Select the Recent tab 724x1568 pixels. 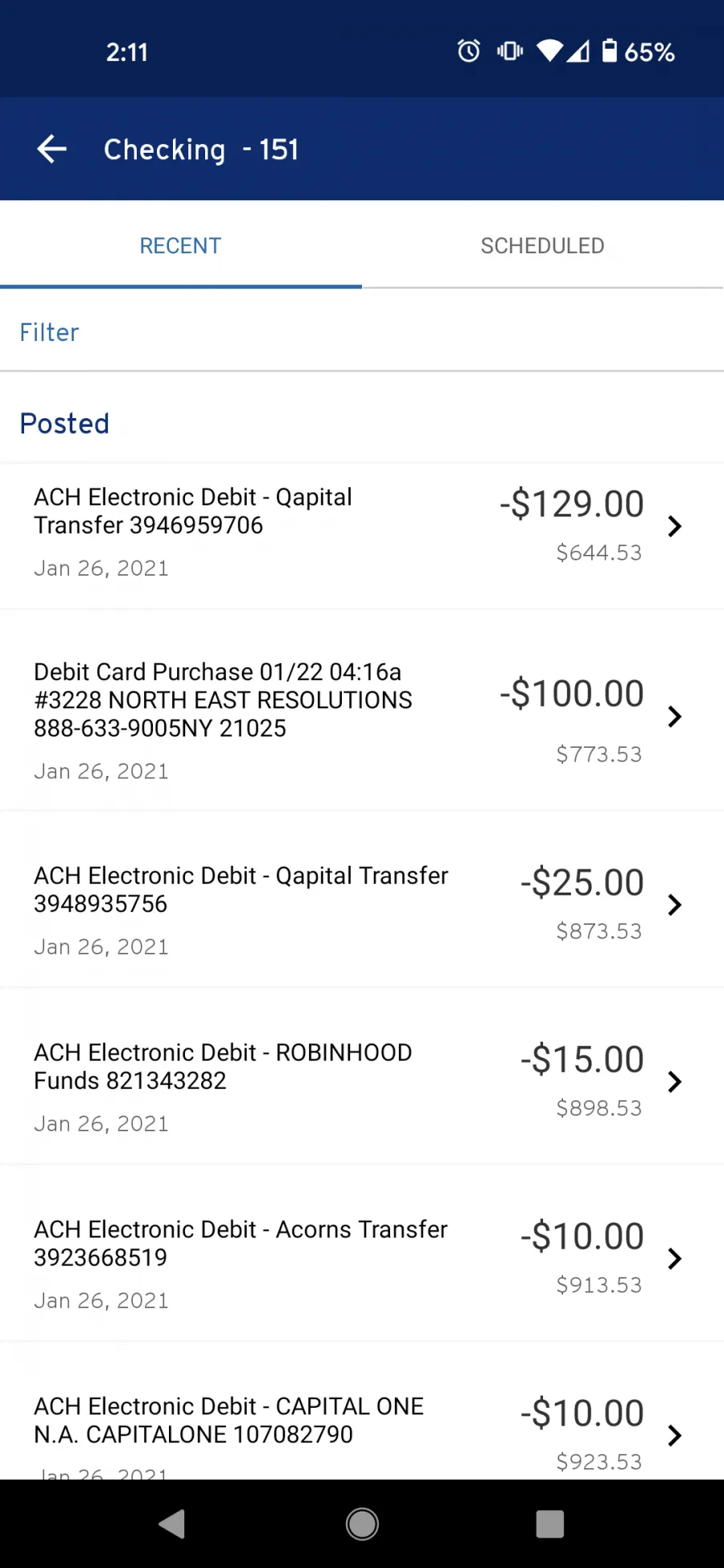tap(181, 245)
